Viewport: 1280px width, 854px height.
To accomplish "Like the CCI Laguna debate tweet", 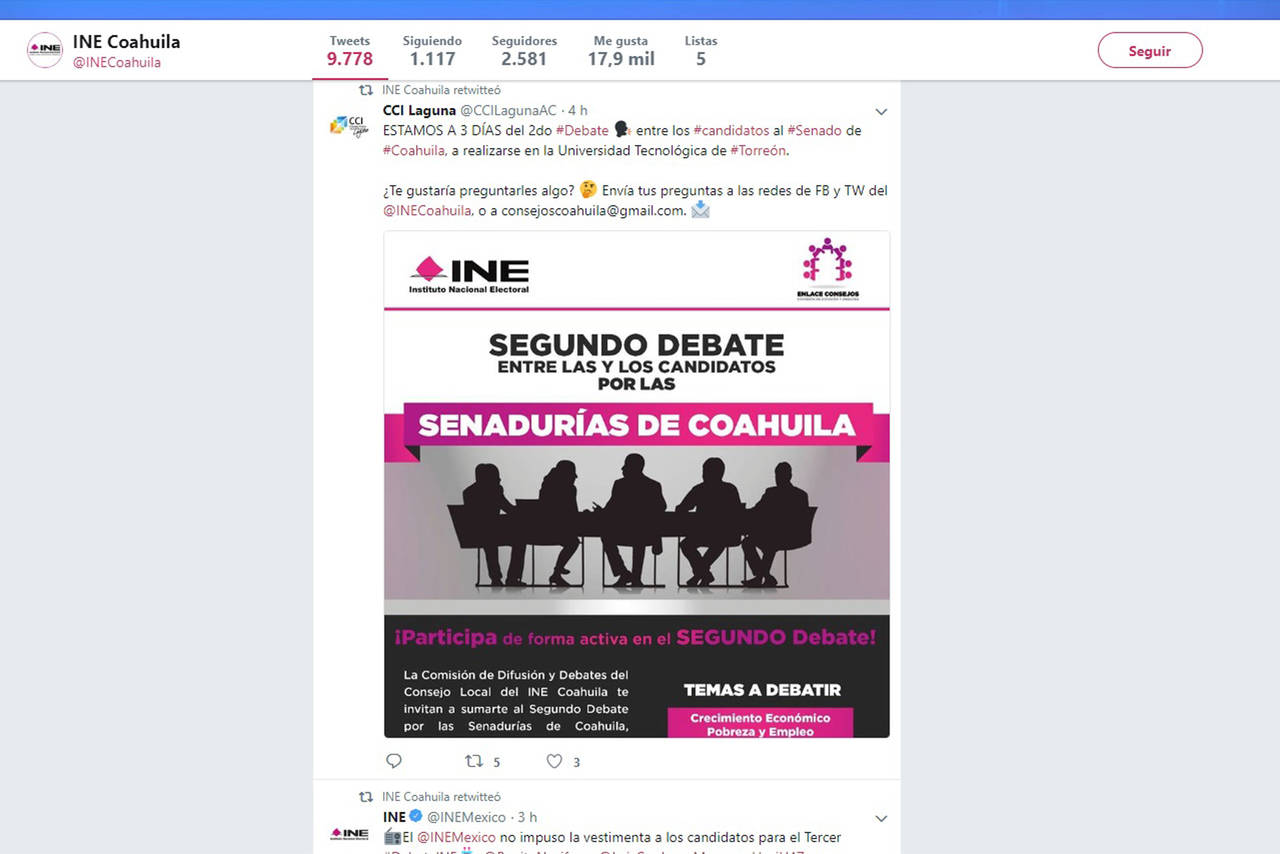I will [x=554, y=762].
